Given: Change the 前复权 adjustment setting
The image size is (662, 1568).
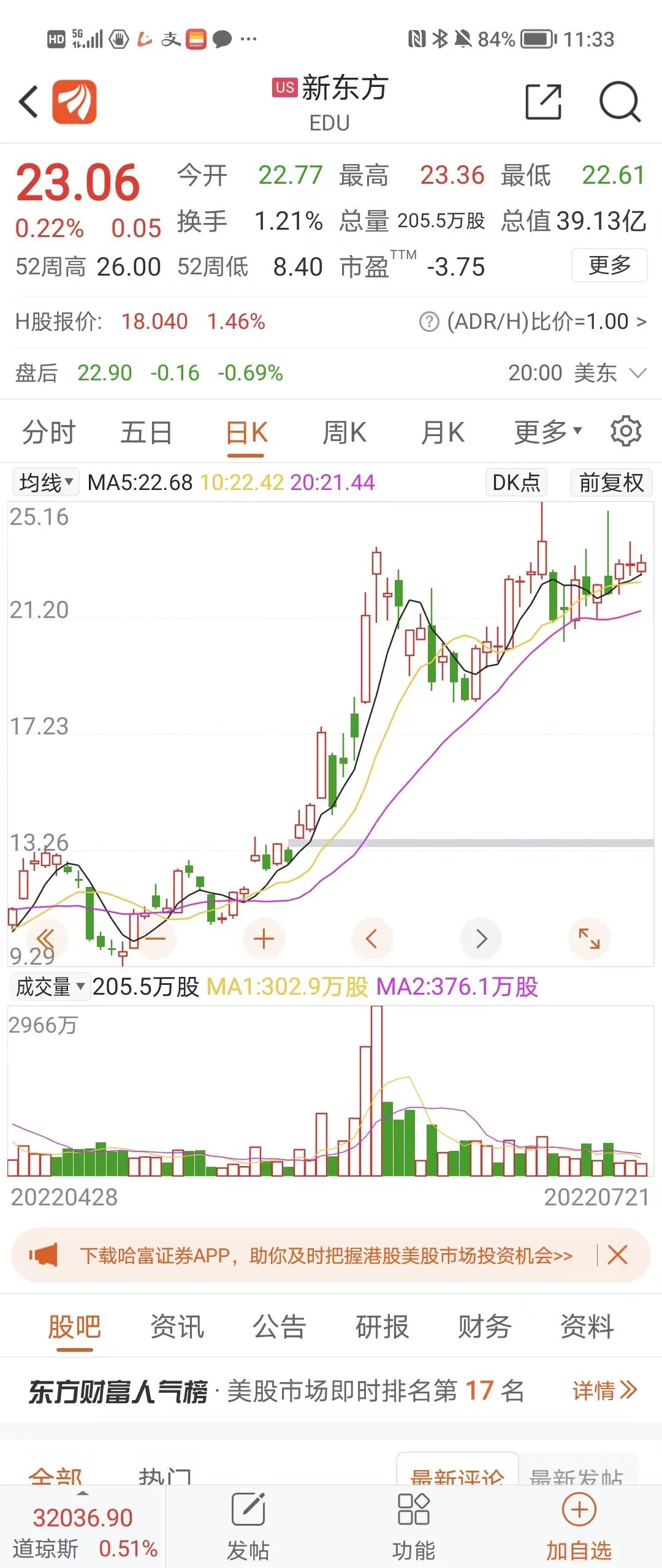Looking at the screenshot, I should (611, 483).
